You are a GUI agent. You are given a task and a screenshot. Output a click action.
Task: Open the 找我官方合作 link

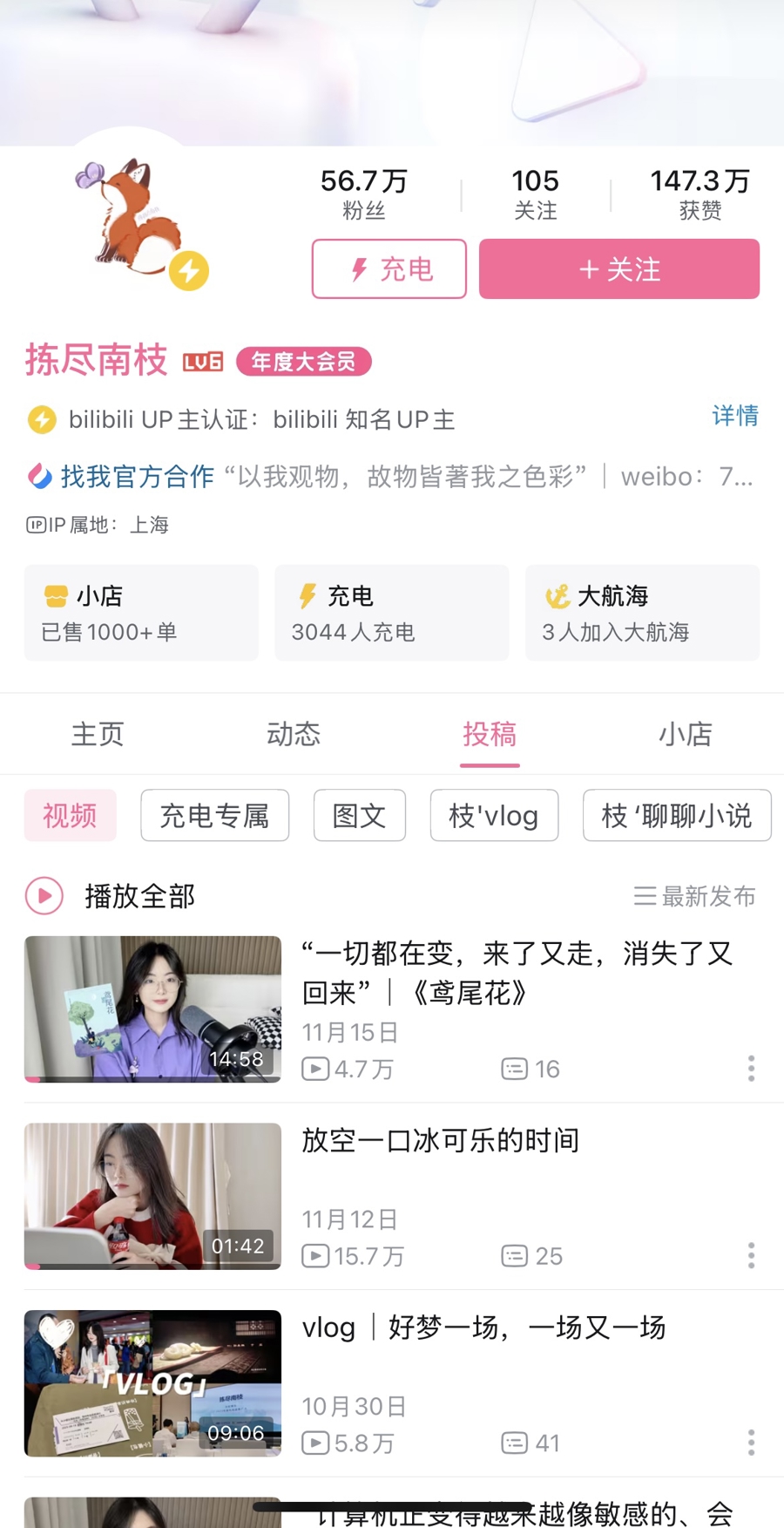(x=137, y=477)
